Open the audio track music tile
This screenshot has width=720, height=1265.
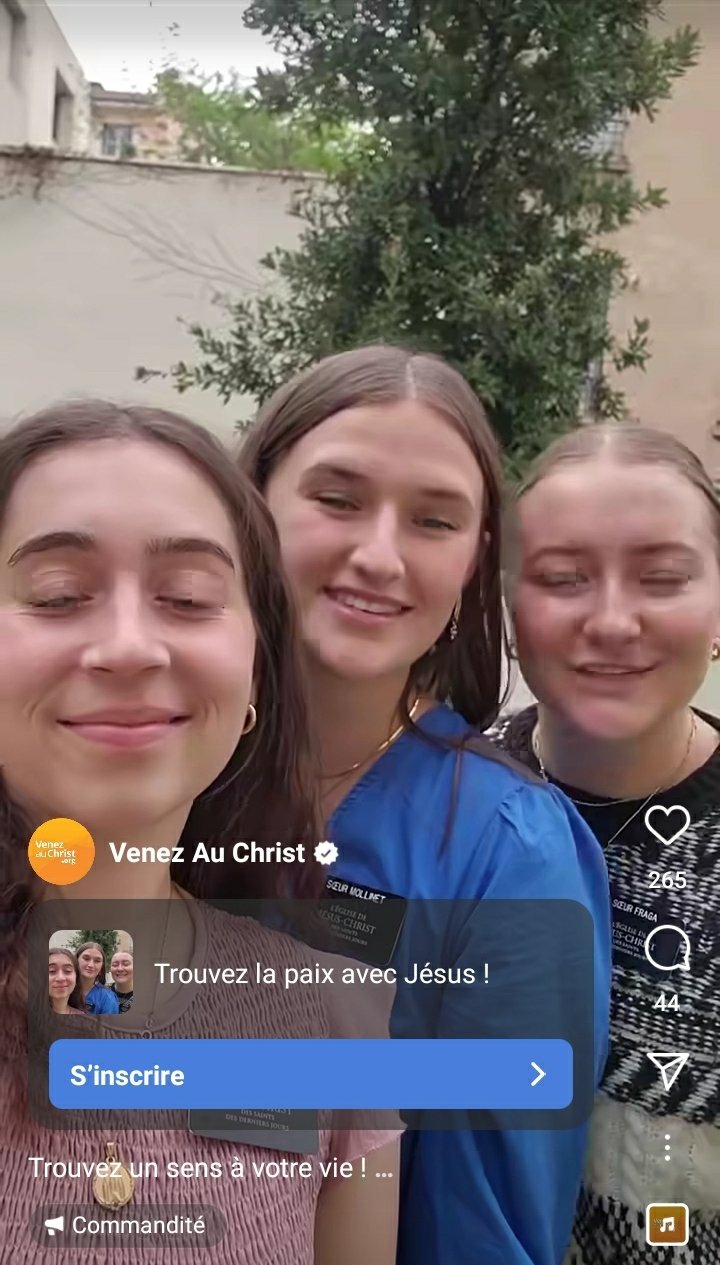667,1224
